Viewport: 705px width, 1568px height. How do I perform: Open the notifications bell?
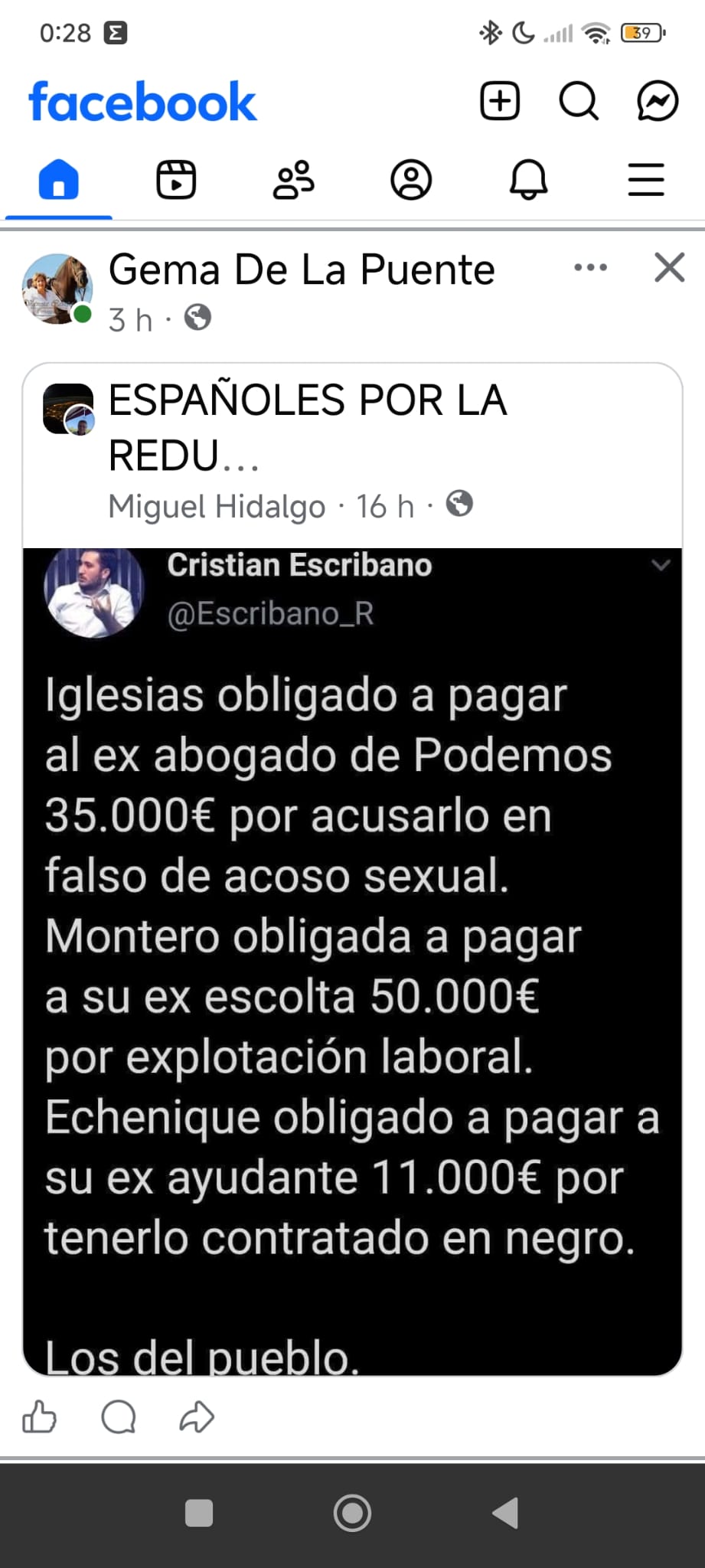pos(529,181)
